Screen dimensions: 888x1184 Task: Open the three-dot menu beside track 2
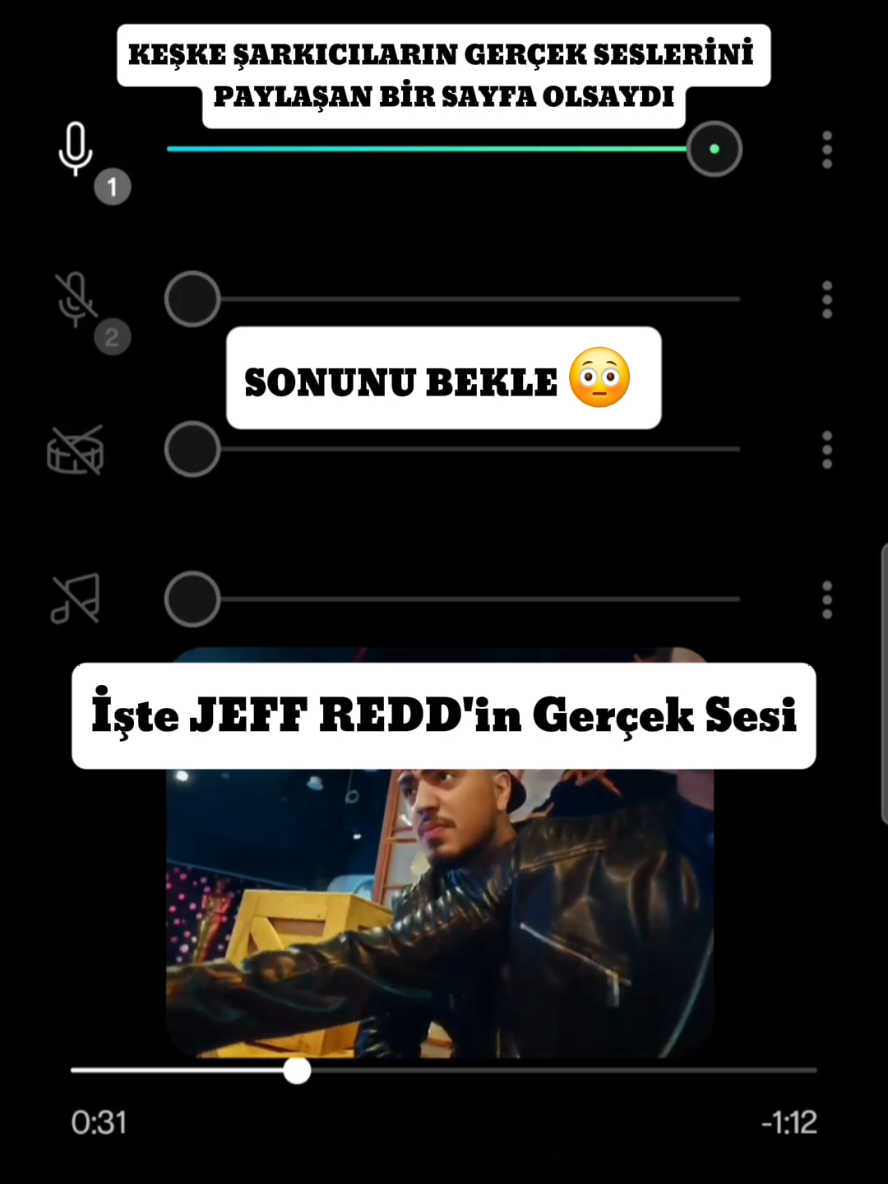tap(827, 298)
